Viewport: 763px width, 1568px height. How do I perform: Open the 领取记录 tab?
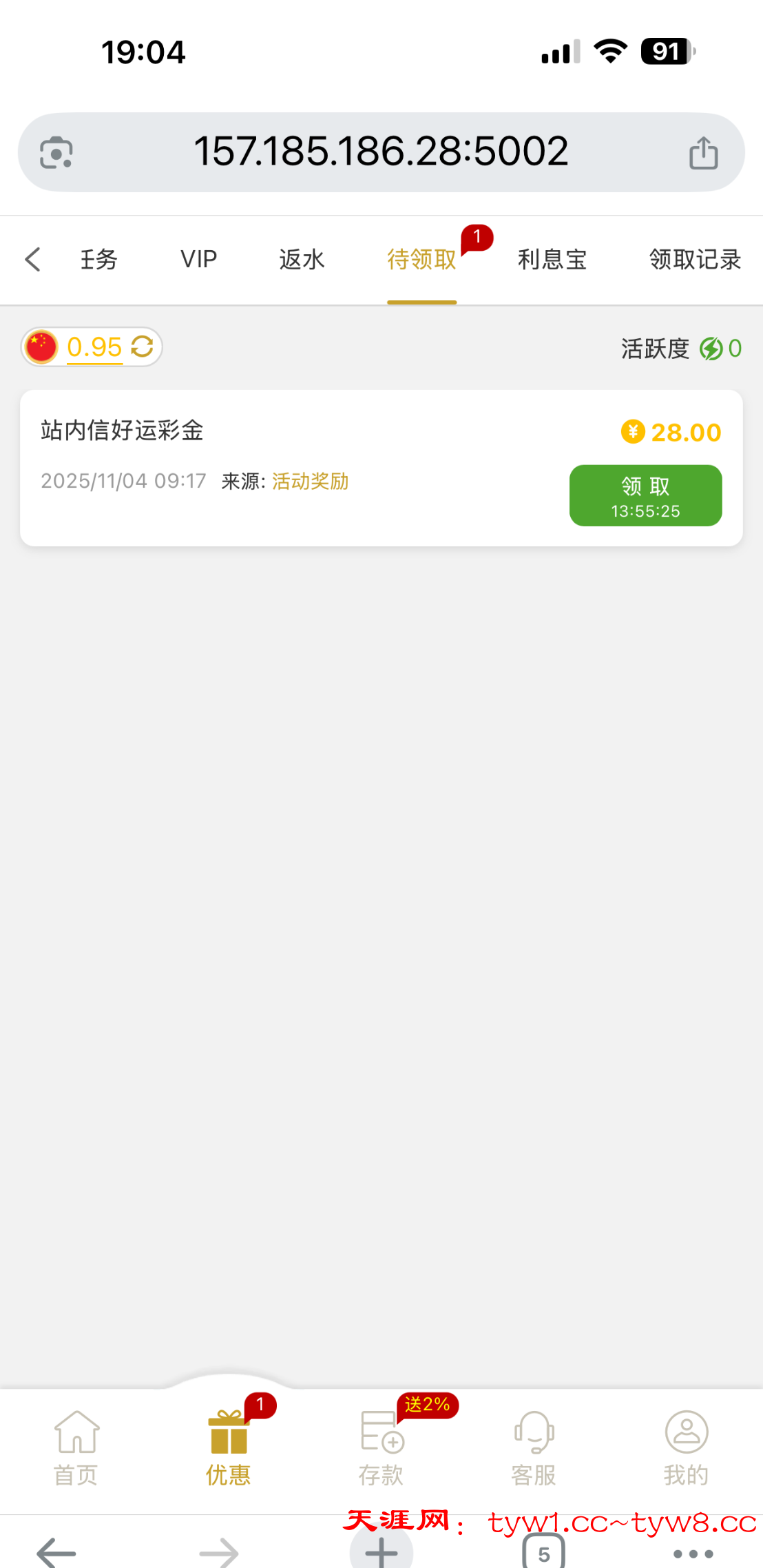click(694, 260)
